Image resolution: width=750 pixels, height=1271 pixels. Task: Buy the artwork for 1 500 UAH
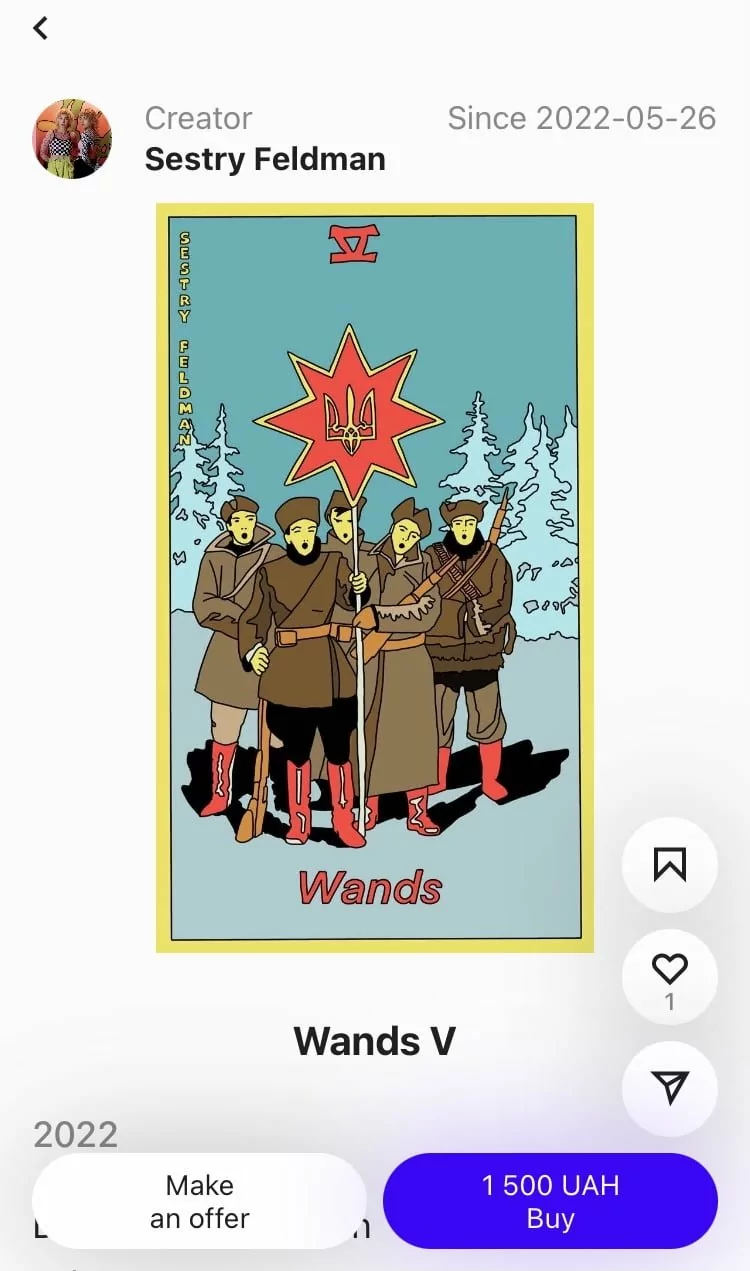coord(550,1201)
